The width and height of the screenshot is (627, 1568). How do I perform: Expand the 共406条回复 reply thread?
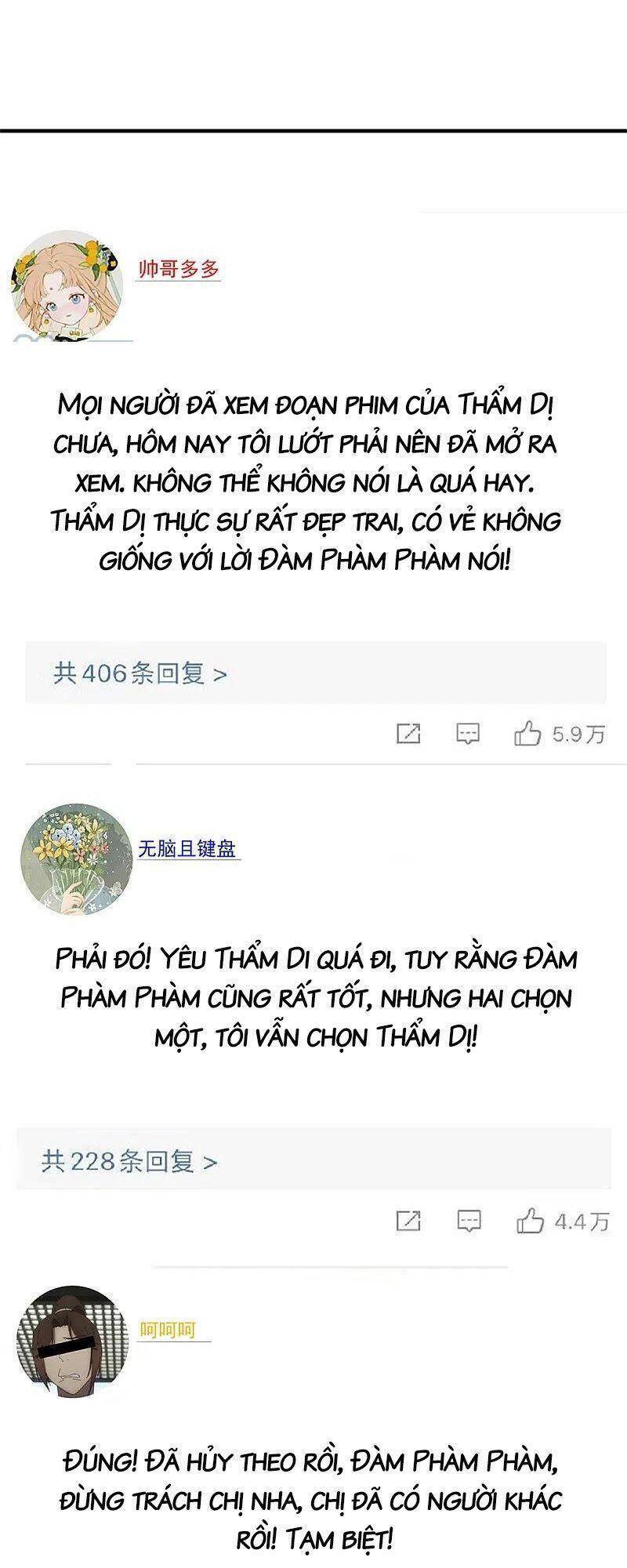point(133,673)
